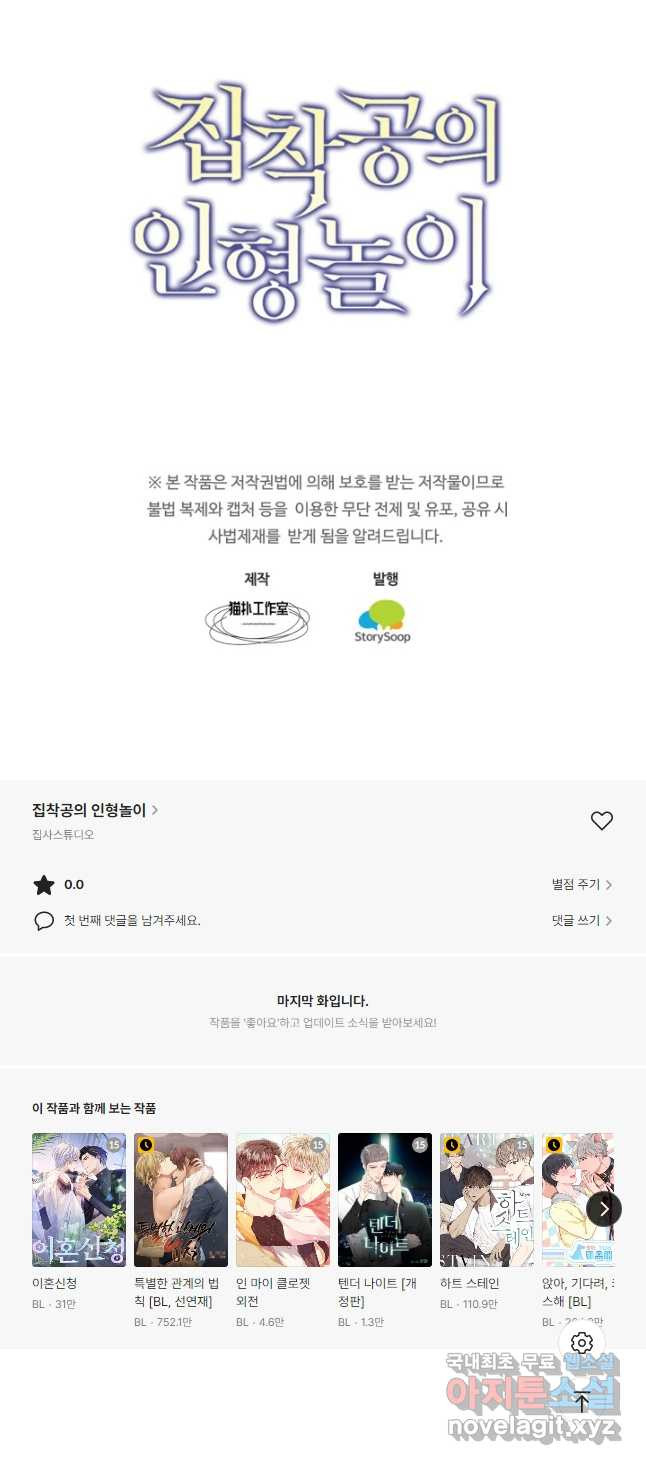Viewport: 646px width, 1465px height.
Task: Tap 별점 주기 to rate
Action: pyautogui.click(x=582, y=885)
